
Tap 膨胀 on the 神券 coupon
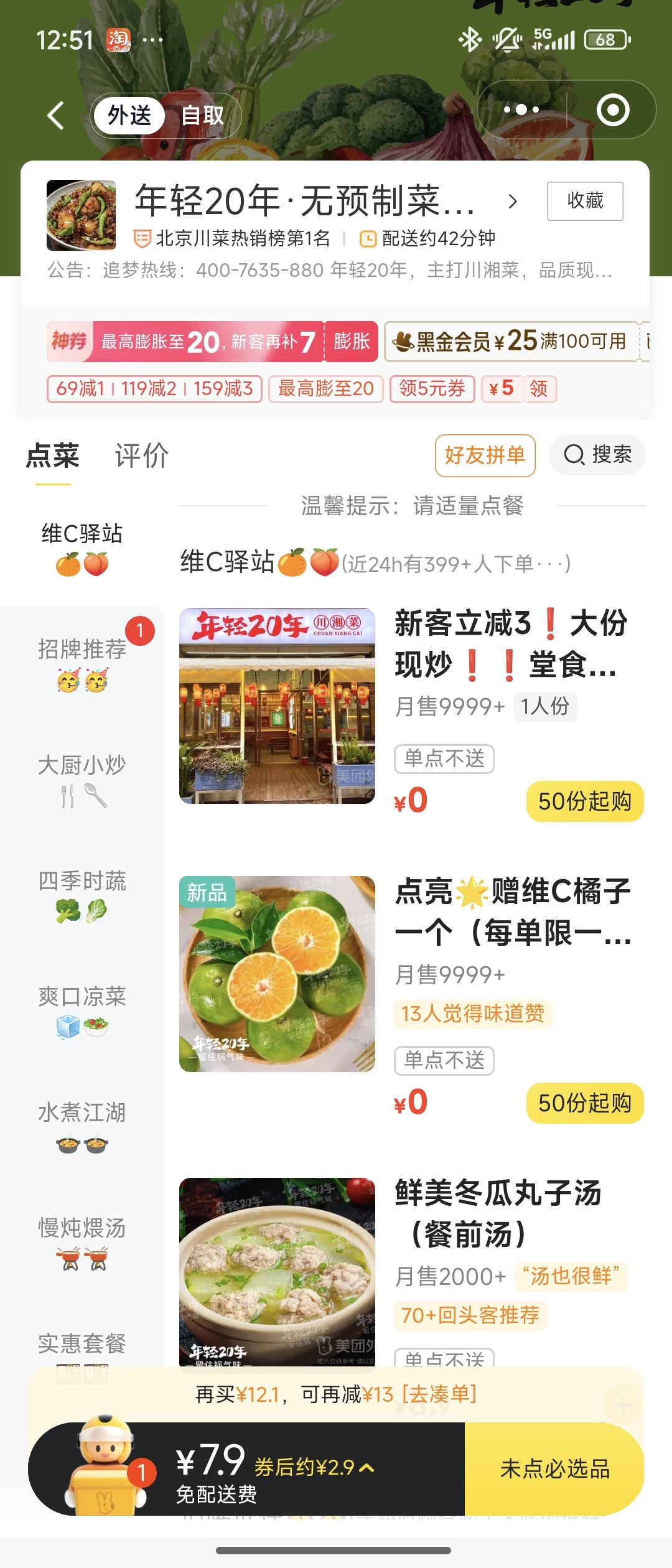click(352, 341)
